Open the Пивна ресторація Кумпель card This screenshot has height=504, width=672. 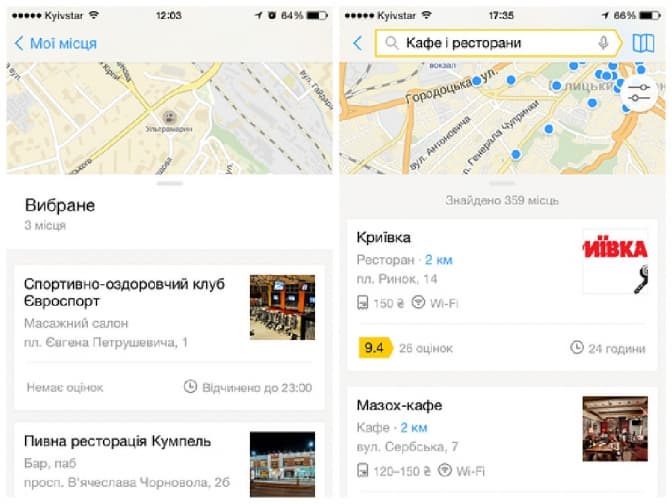point(130,455)
